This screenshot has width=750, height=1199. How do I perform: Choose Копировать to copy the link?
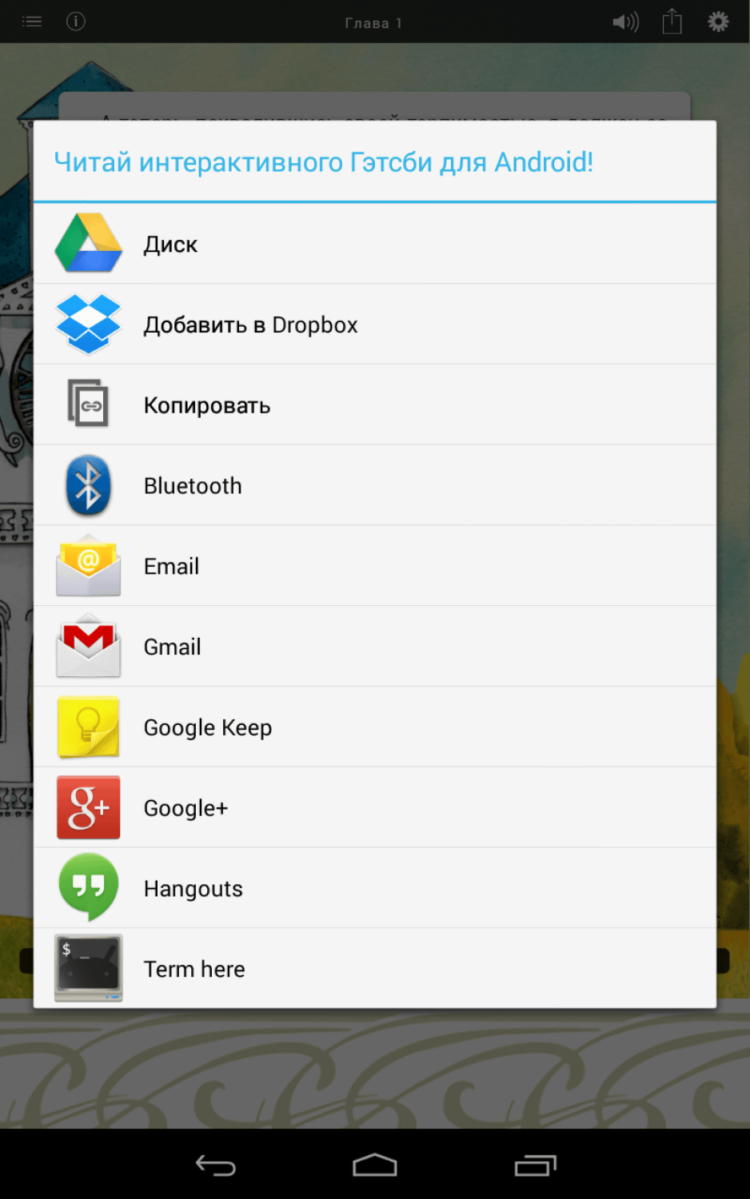[374, 405]
